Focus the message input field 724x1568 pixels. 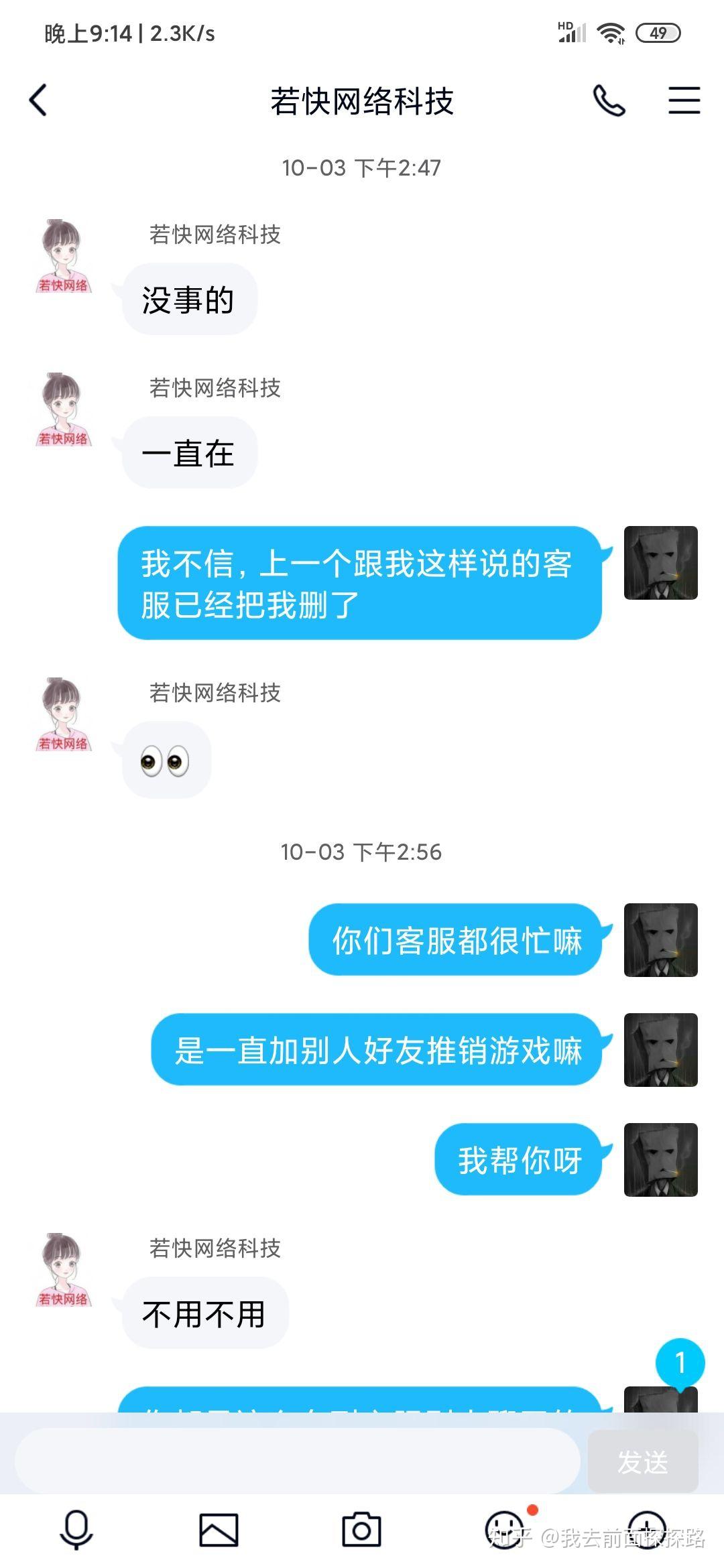297,1461
